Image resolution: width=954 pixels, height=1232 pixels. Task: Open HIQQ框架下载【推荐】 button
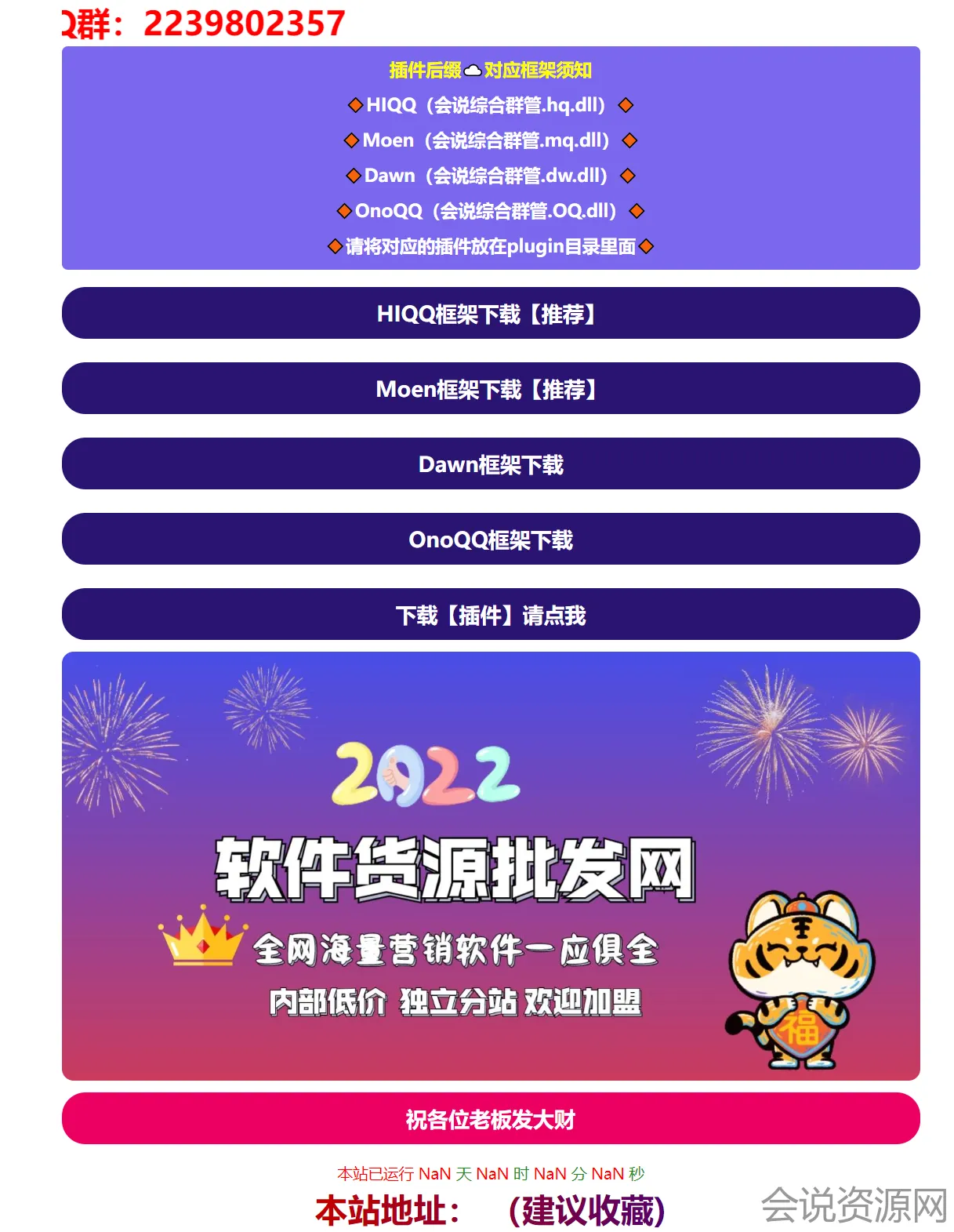pos(491,314)
